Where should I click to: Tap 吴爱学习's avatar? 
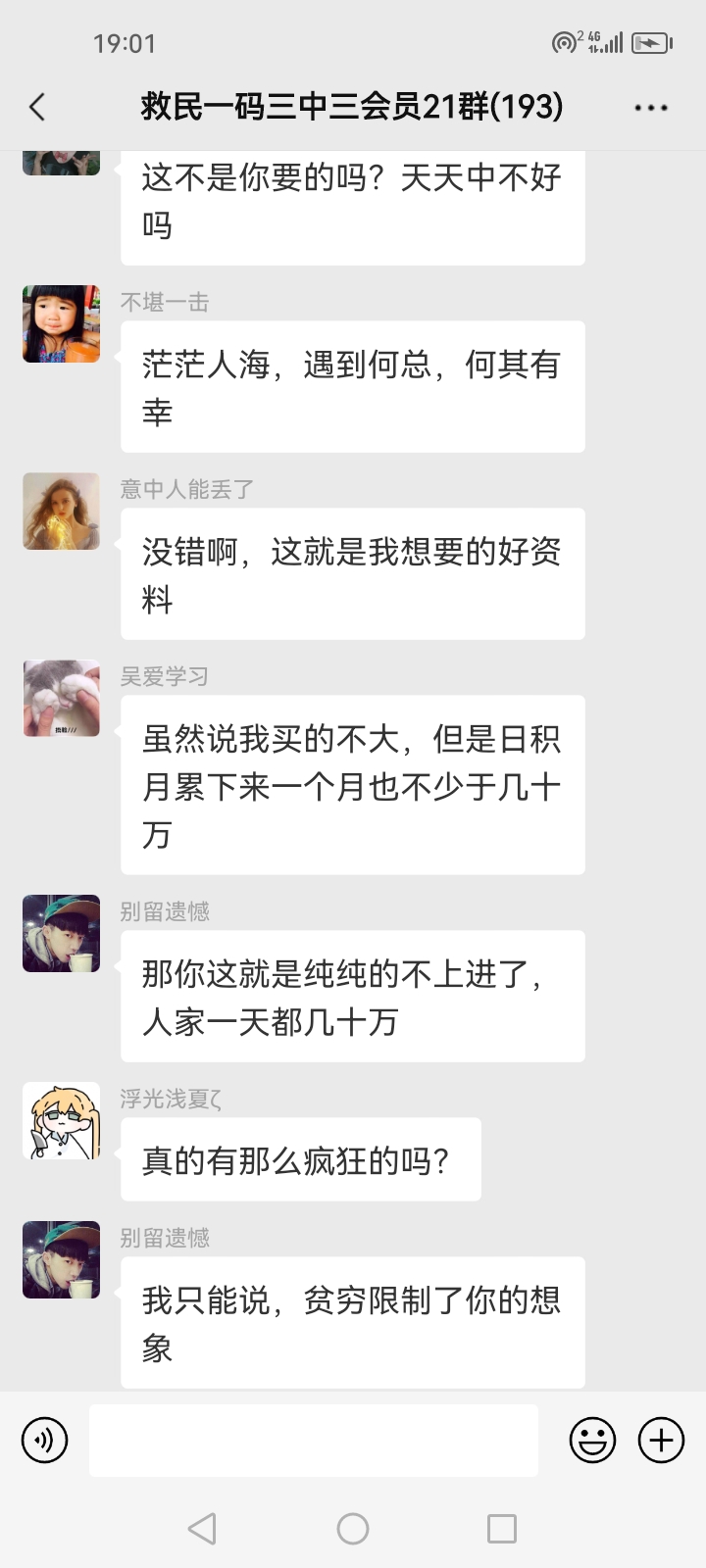(62, 699)
